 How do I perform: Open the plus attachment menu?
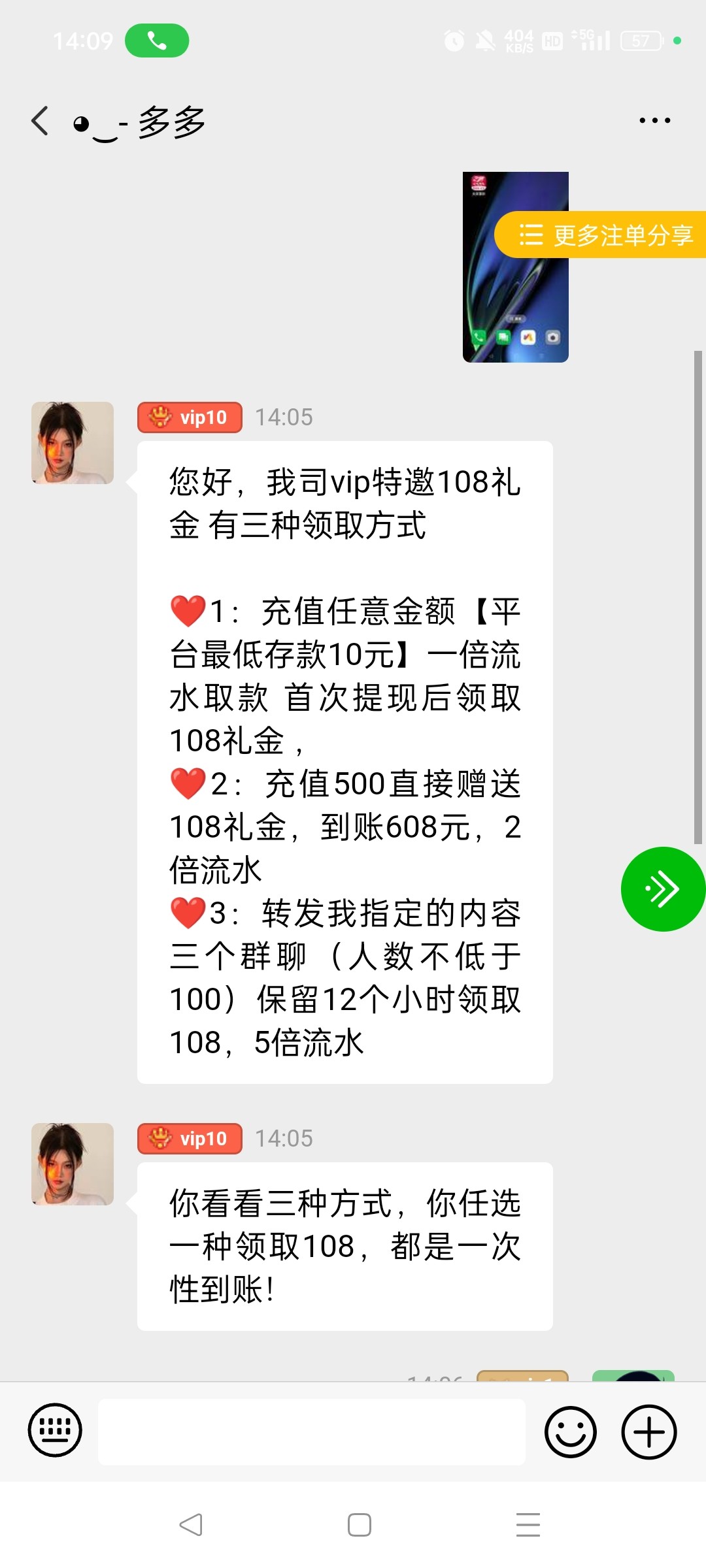[x=648, y=1432]
